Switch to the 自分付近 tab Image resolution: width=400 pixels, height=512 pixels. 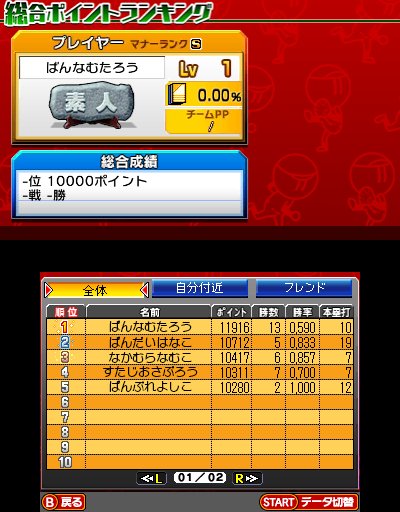pos(200,288)
